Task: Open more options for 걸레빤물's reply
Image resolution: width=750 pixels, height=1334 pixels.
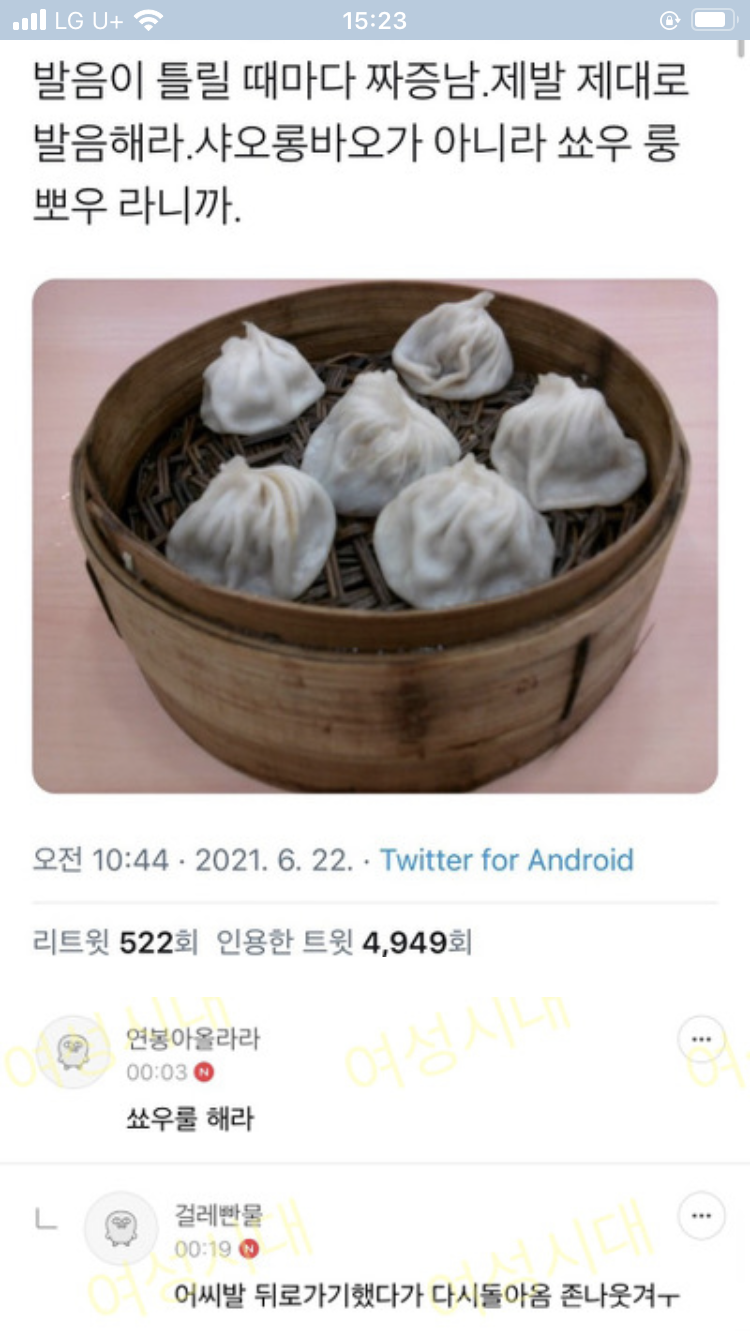Action: coord(701,1217)
